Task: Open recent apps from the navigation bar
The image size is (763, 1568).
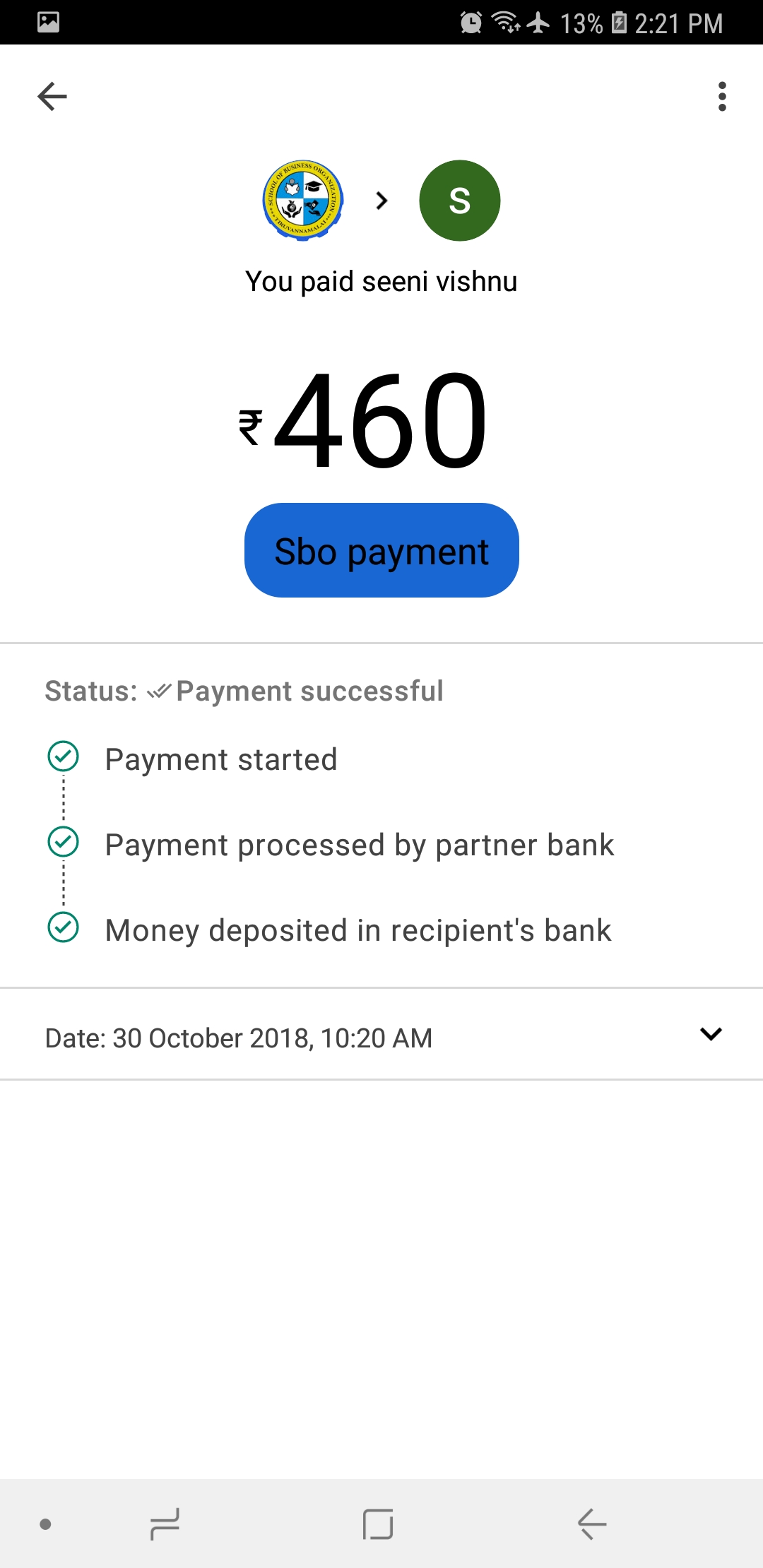Action: point(165,1524)
